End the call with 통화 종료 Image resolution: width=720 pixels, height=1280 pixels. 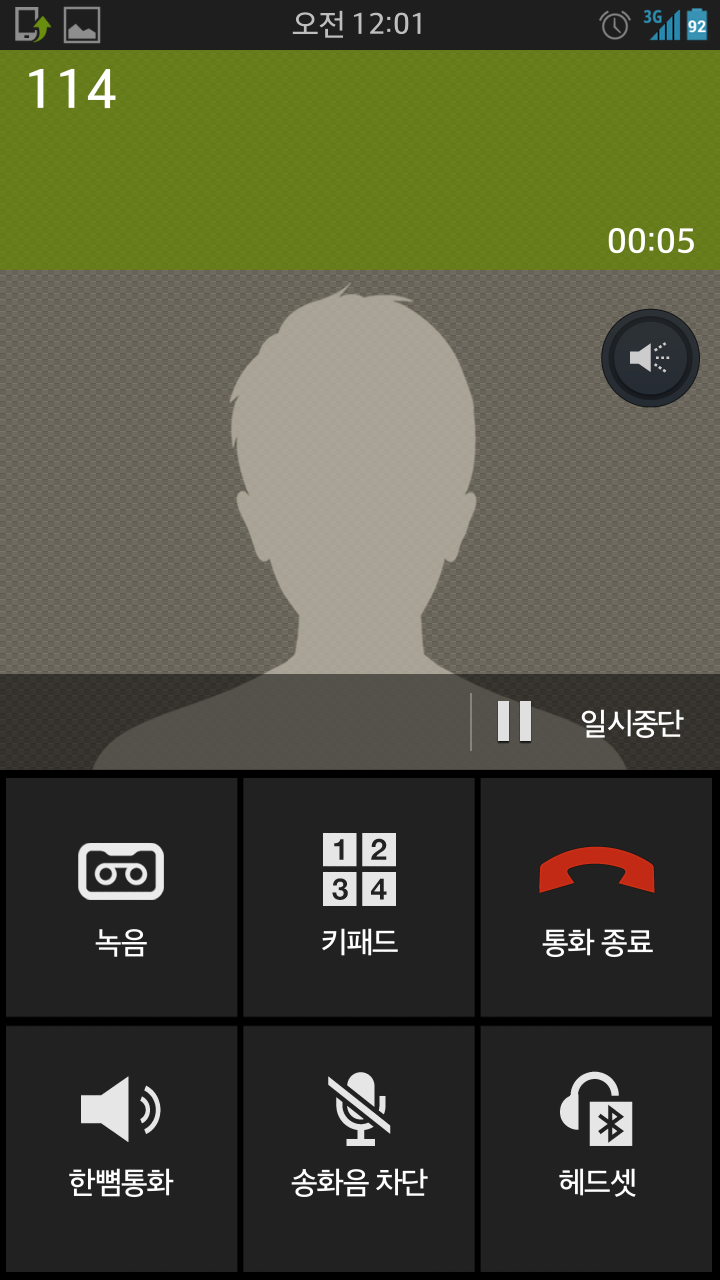tap(597, 897)
